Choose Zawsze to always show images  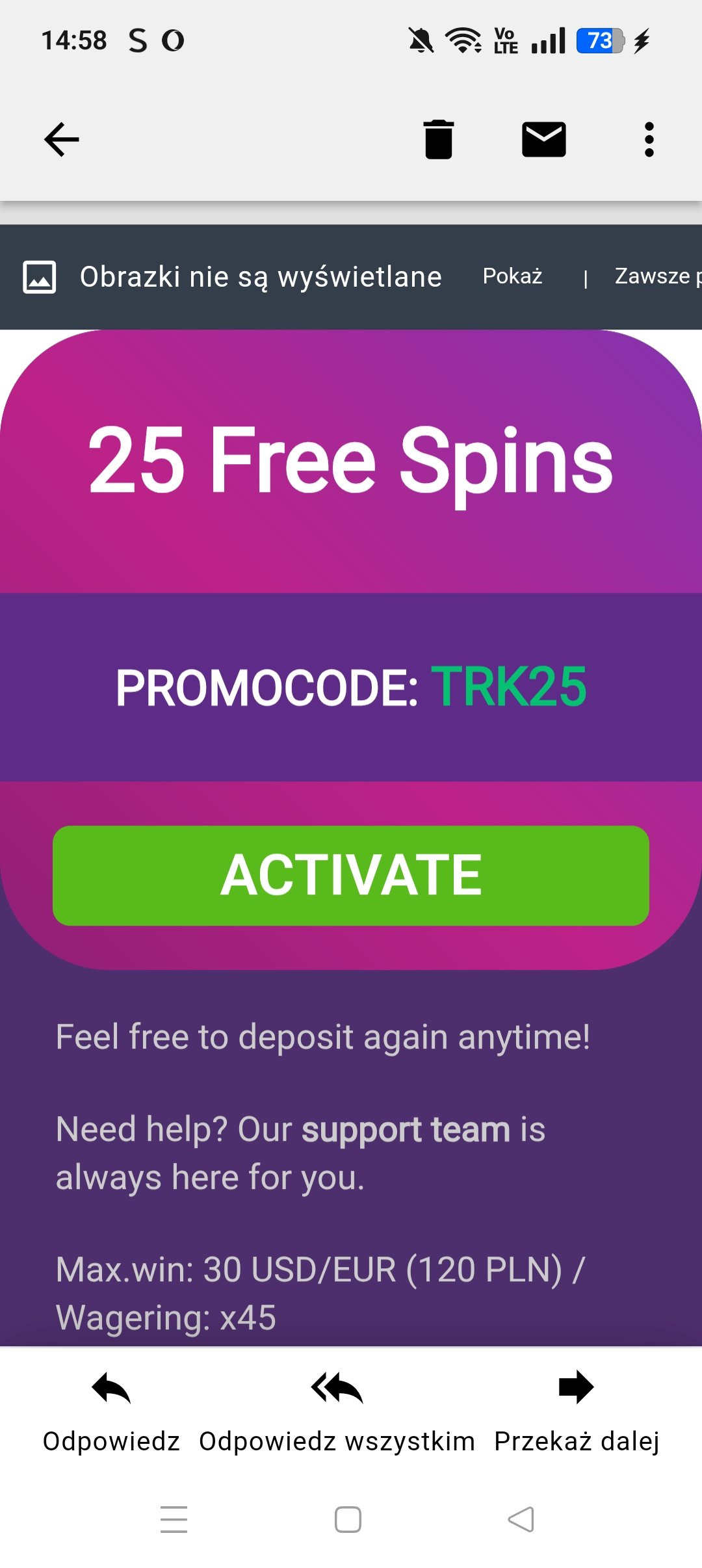[658, 276]
